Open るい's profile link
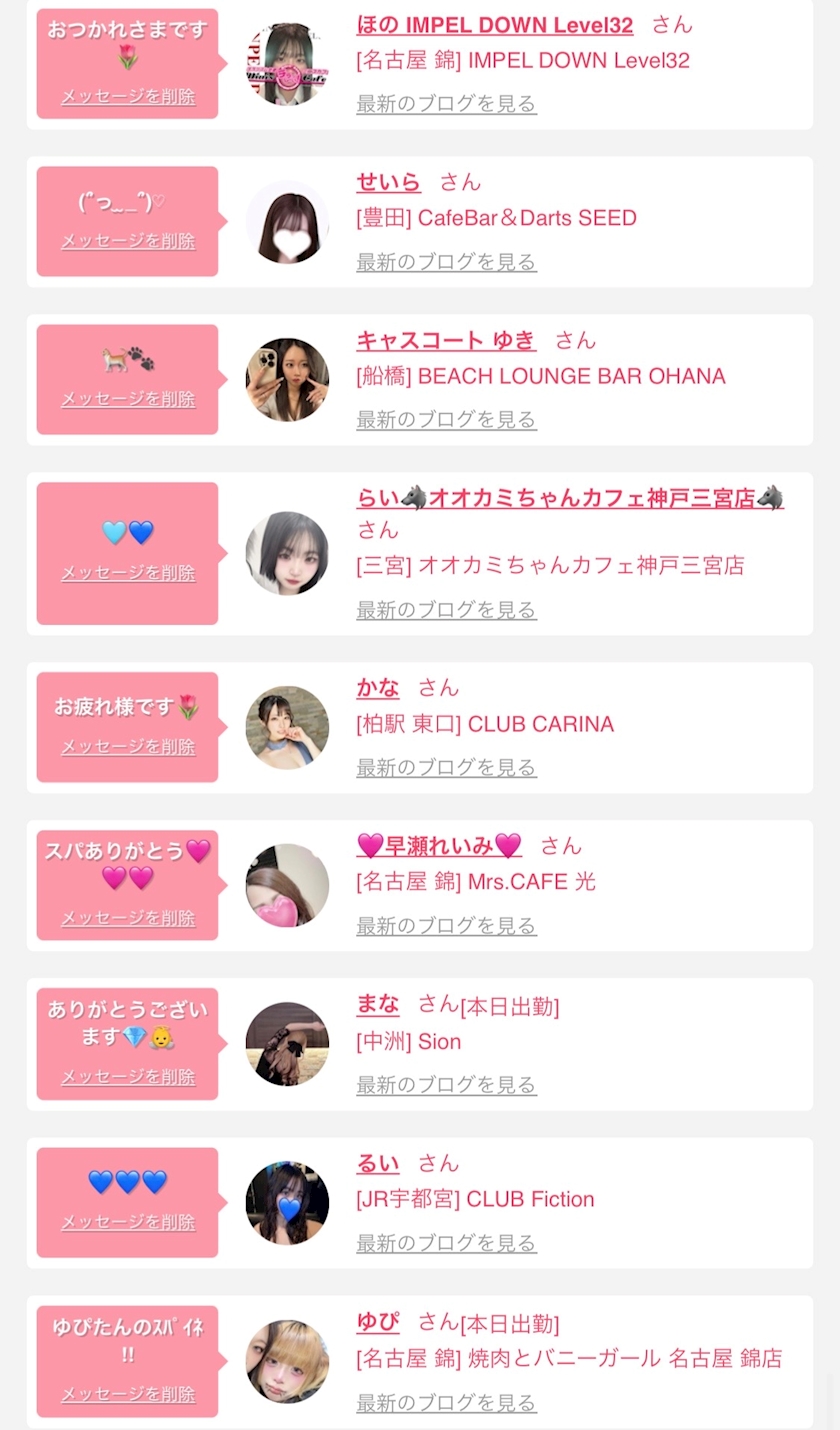The width and height of the screenshot is (840, 1430). coord(378,1164)
